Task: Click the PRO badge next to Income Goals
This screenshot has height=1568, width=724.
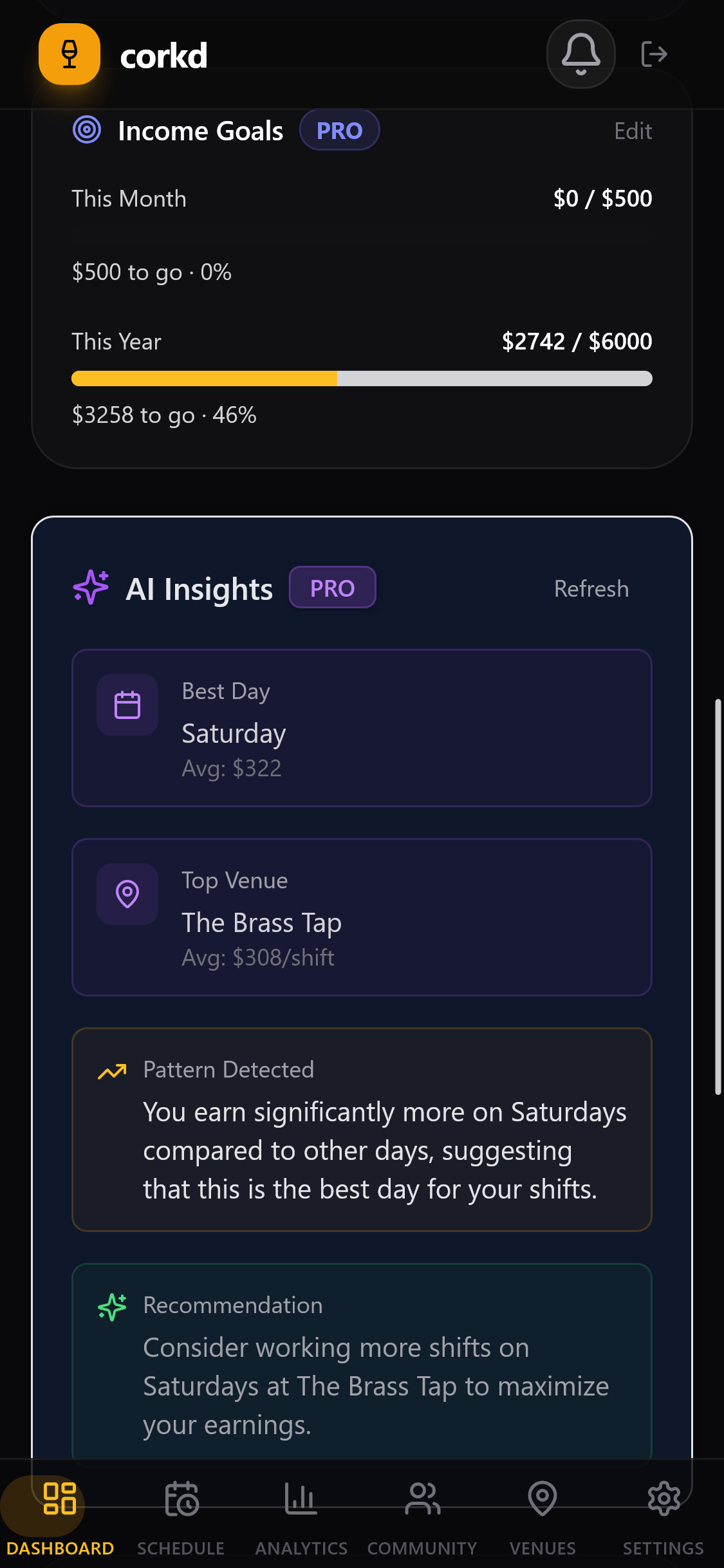Action: pos(339,129)
